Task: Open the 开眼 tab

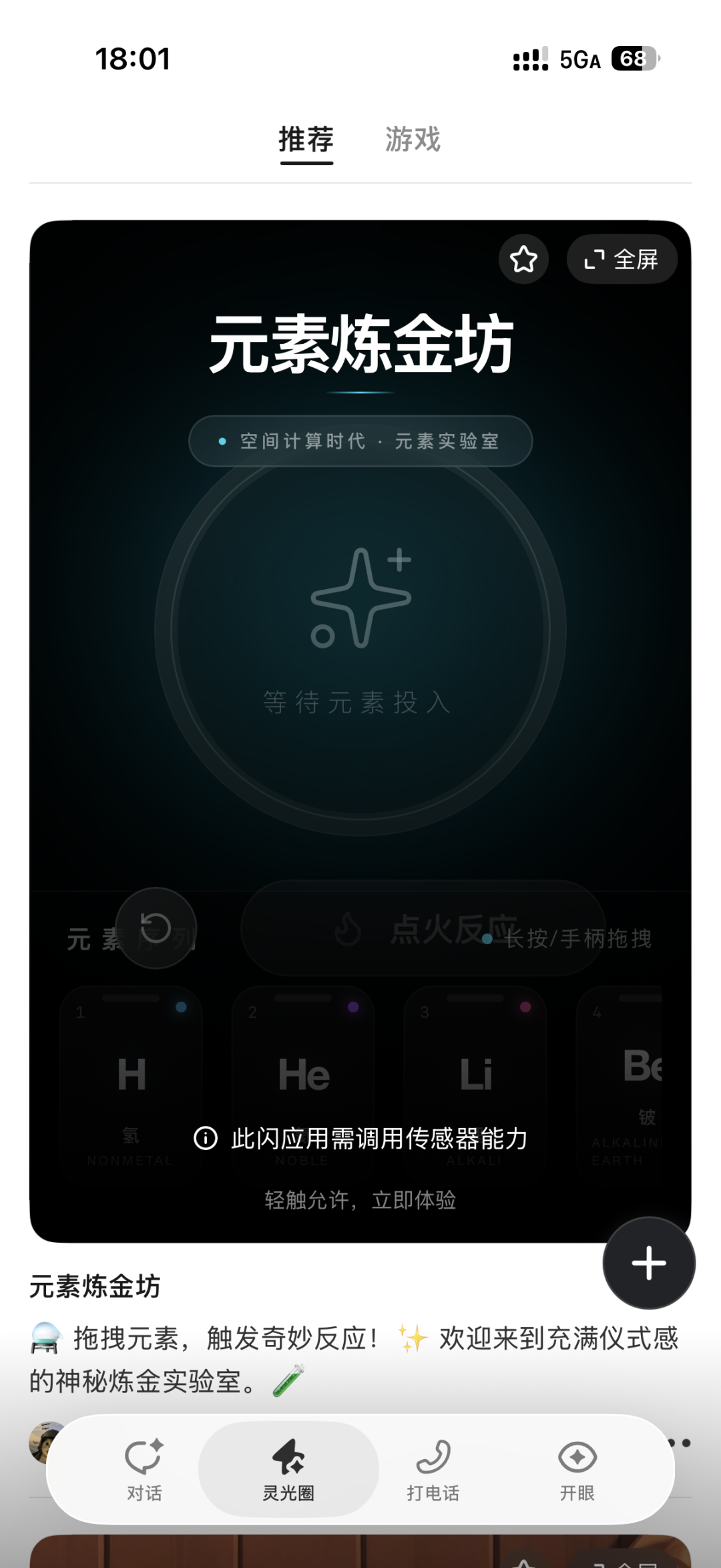Action: click(x=577, y=1468)
